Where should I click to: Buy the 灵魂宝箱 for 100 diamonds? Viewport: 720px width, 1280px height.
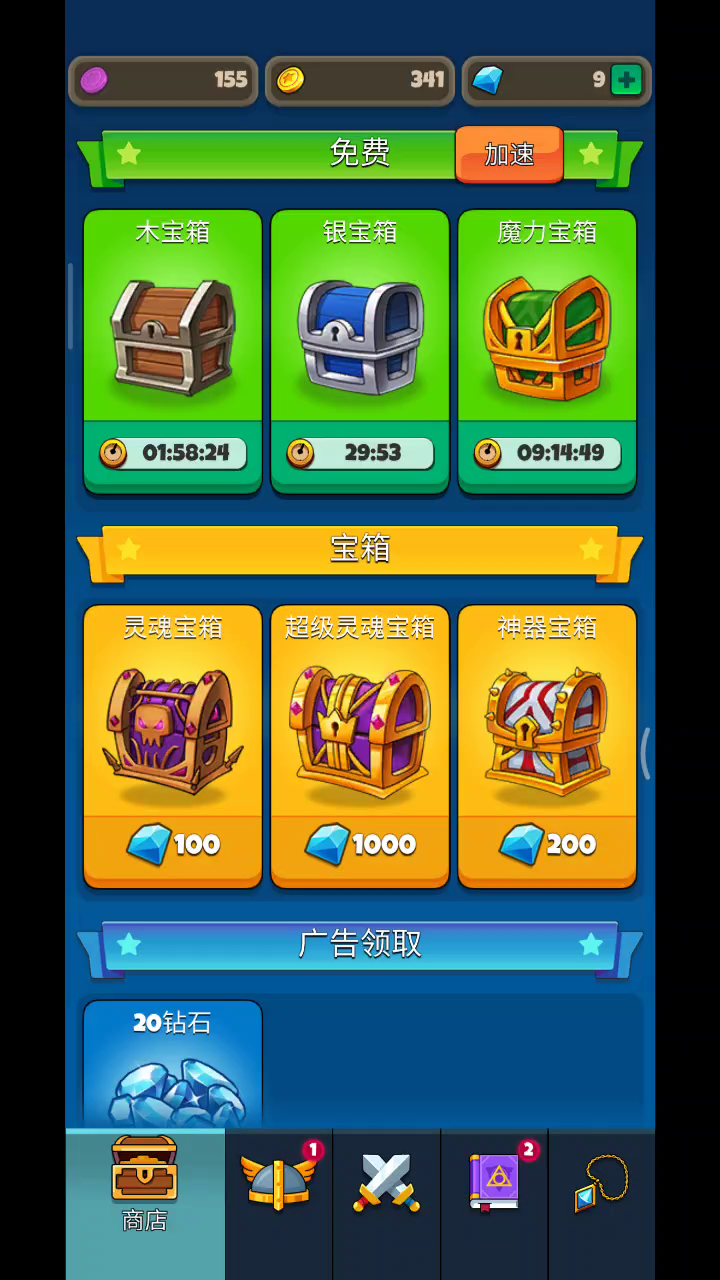point(172,745)
